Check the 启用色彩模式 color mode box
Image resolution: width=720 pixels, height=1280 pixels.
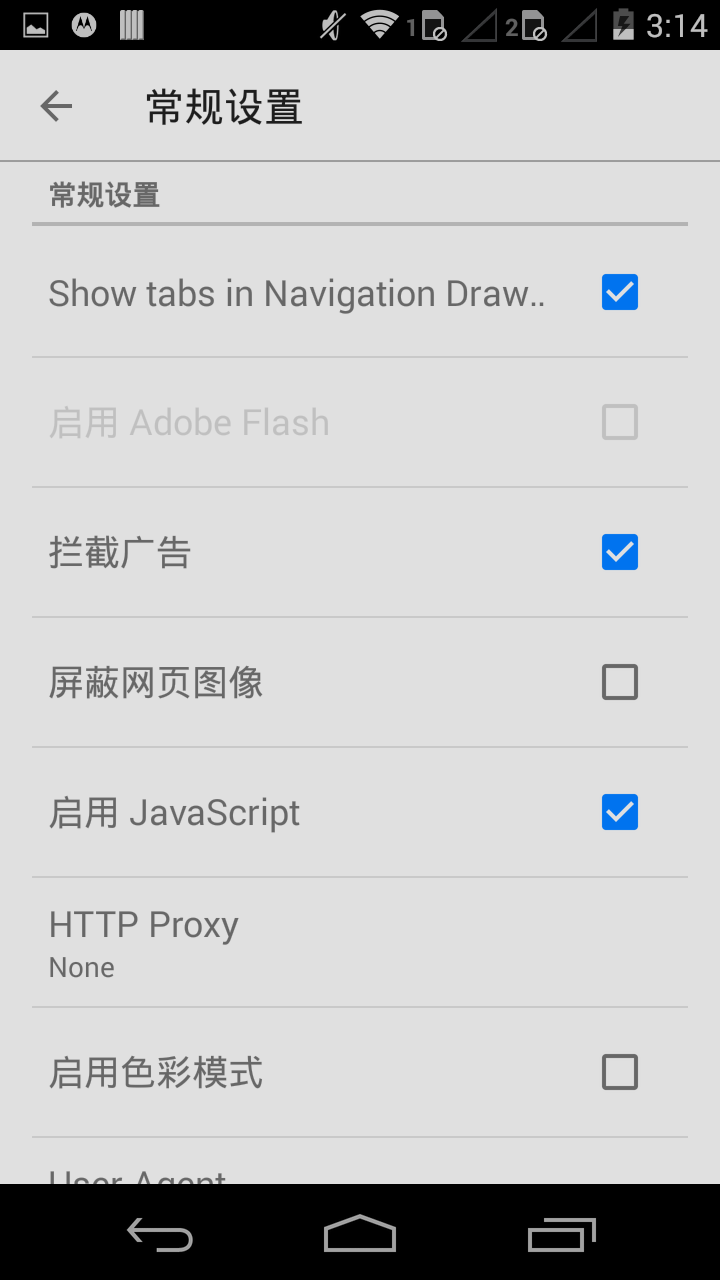(619, 1072)
